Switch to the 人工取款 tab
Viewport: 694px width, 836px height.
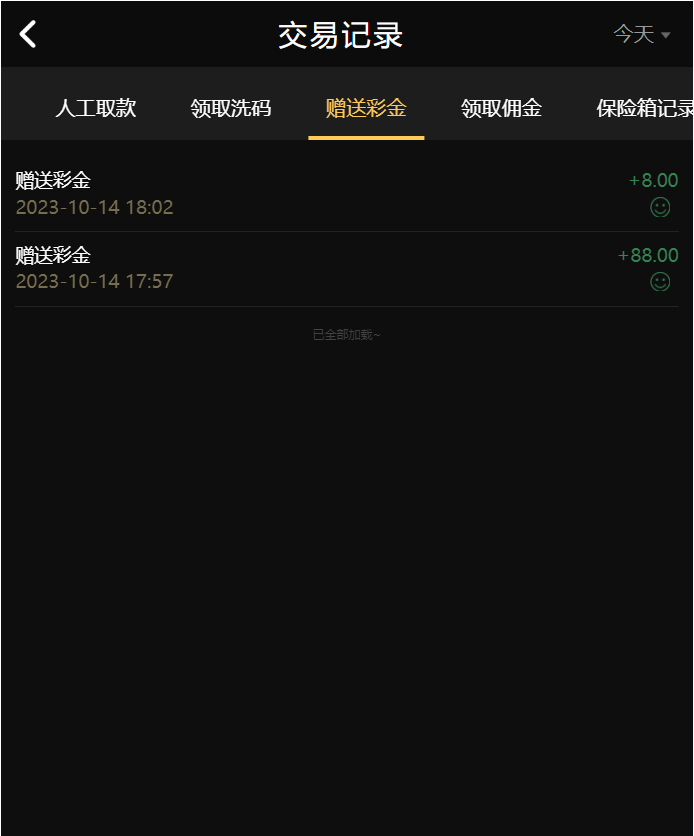pyautogui.click(x=96, y=108)
